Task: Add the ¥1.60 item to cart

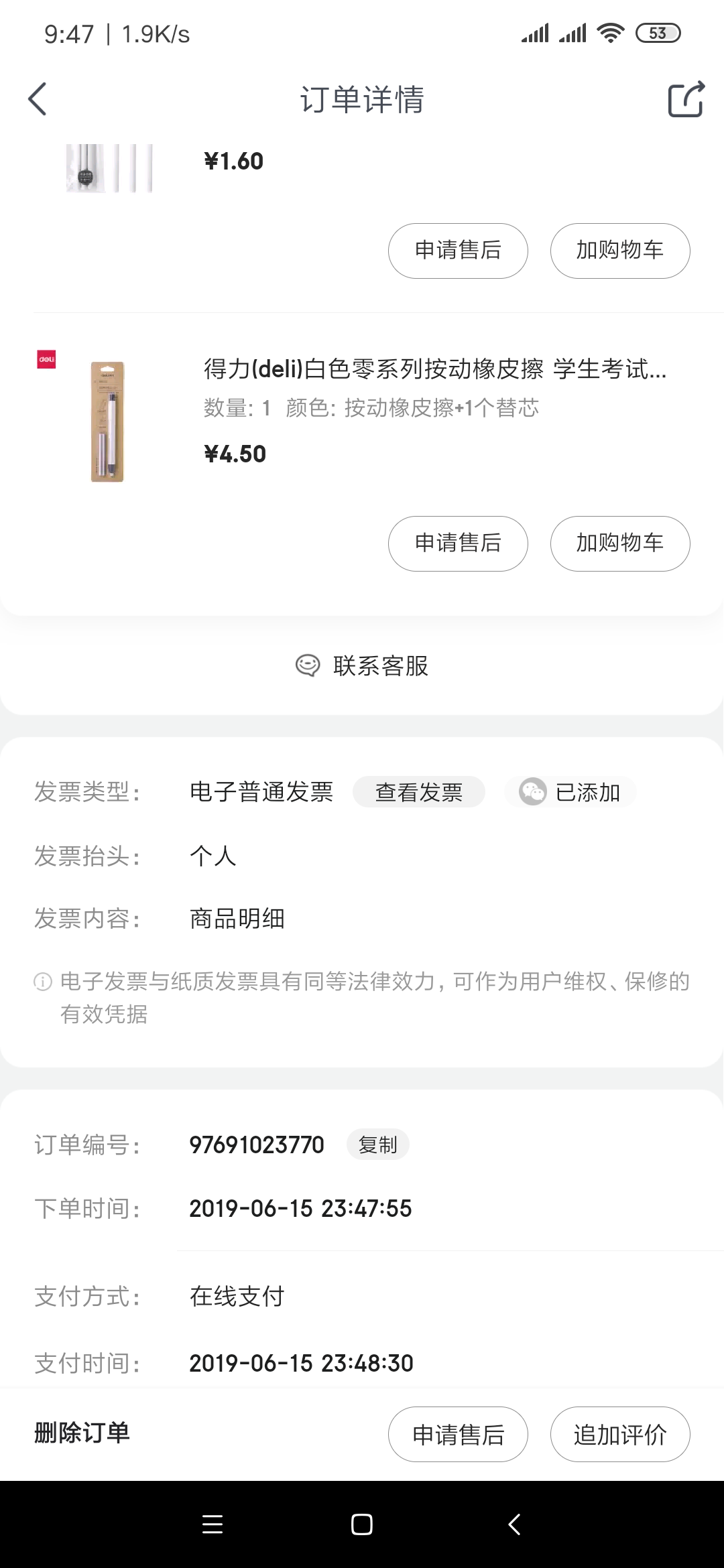Action: coord(619,251)
